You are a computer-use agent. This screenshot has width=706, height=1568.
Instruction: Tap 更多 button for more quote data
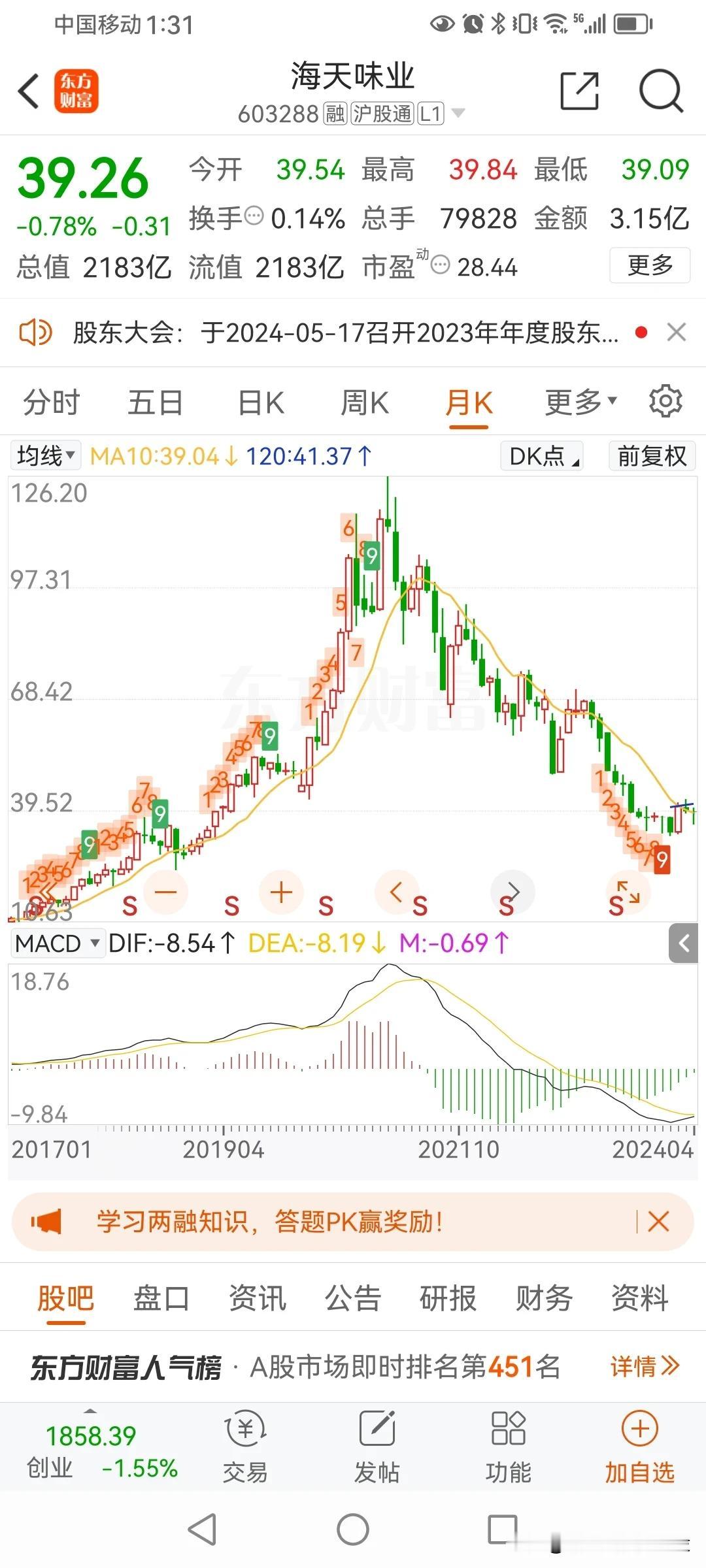[650, 265]
